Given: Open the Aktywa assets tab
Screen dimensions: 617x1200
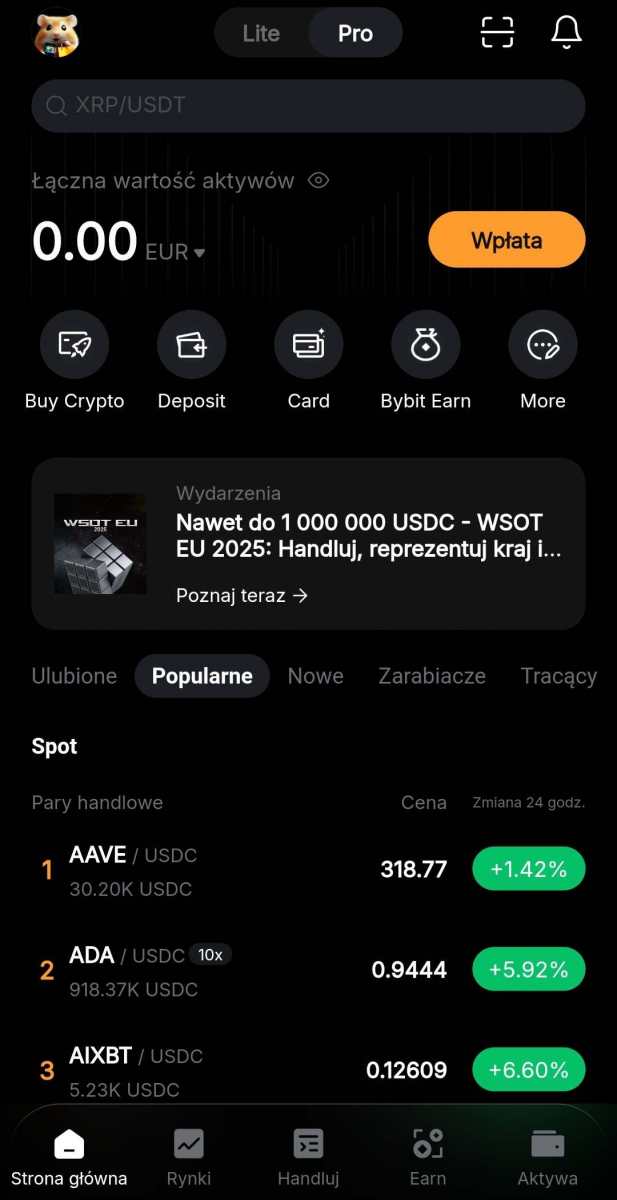Looking at the screenshot, I should [x=547, y=1157].
